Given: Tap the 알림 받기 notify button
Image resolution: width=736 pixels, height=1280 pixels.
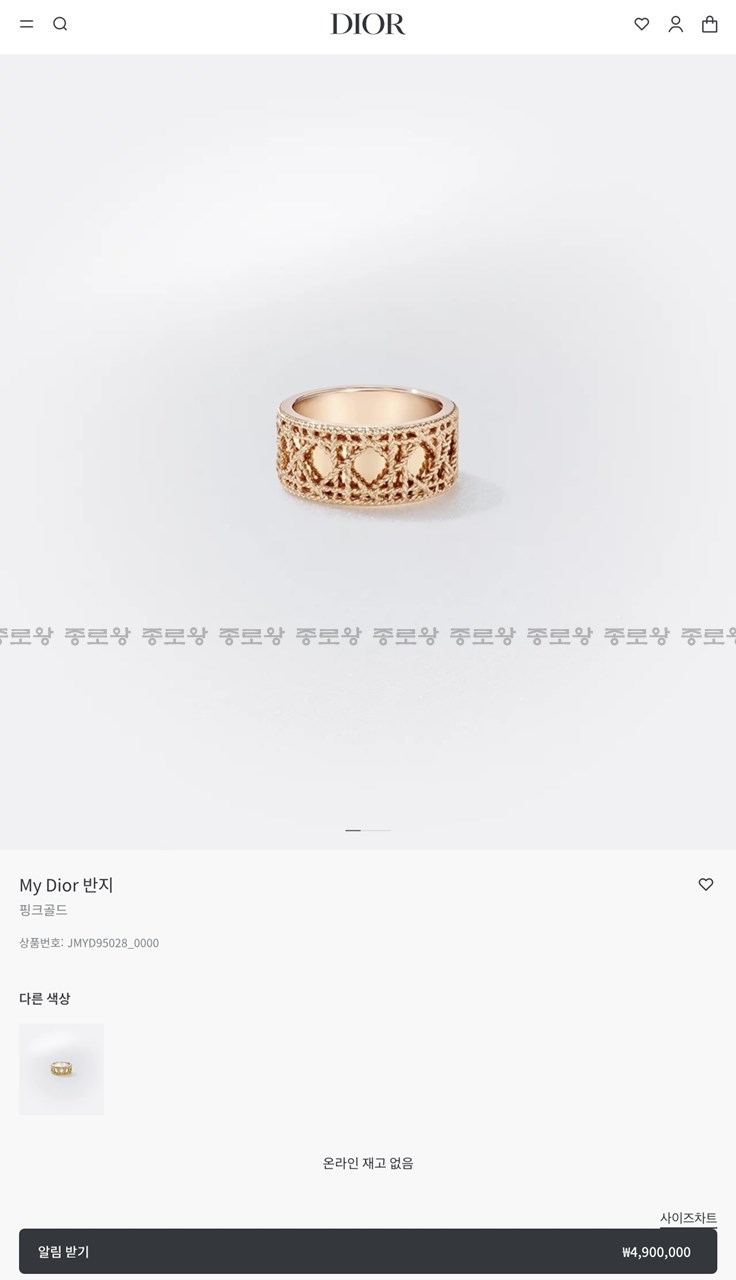Looking at the screenshot, I should 368,1251.
